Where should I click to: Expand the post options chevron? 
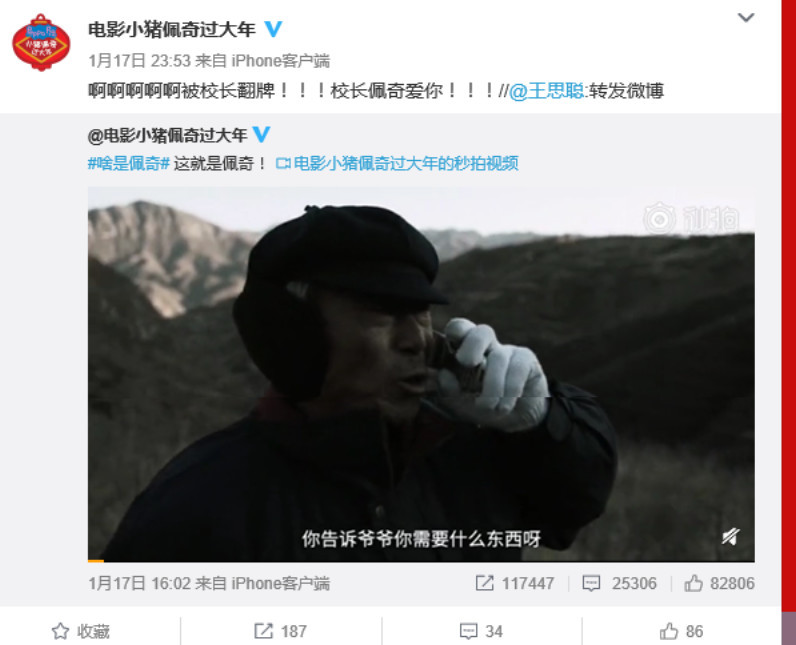[x=746, y=18]
